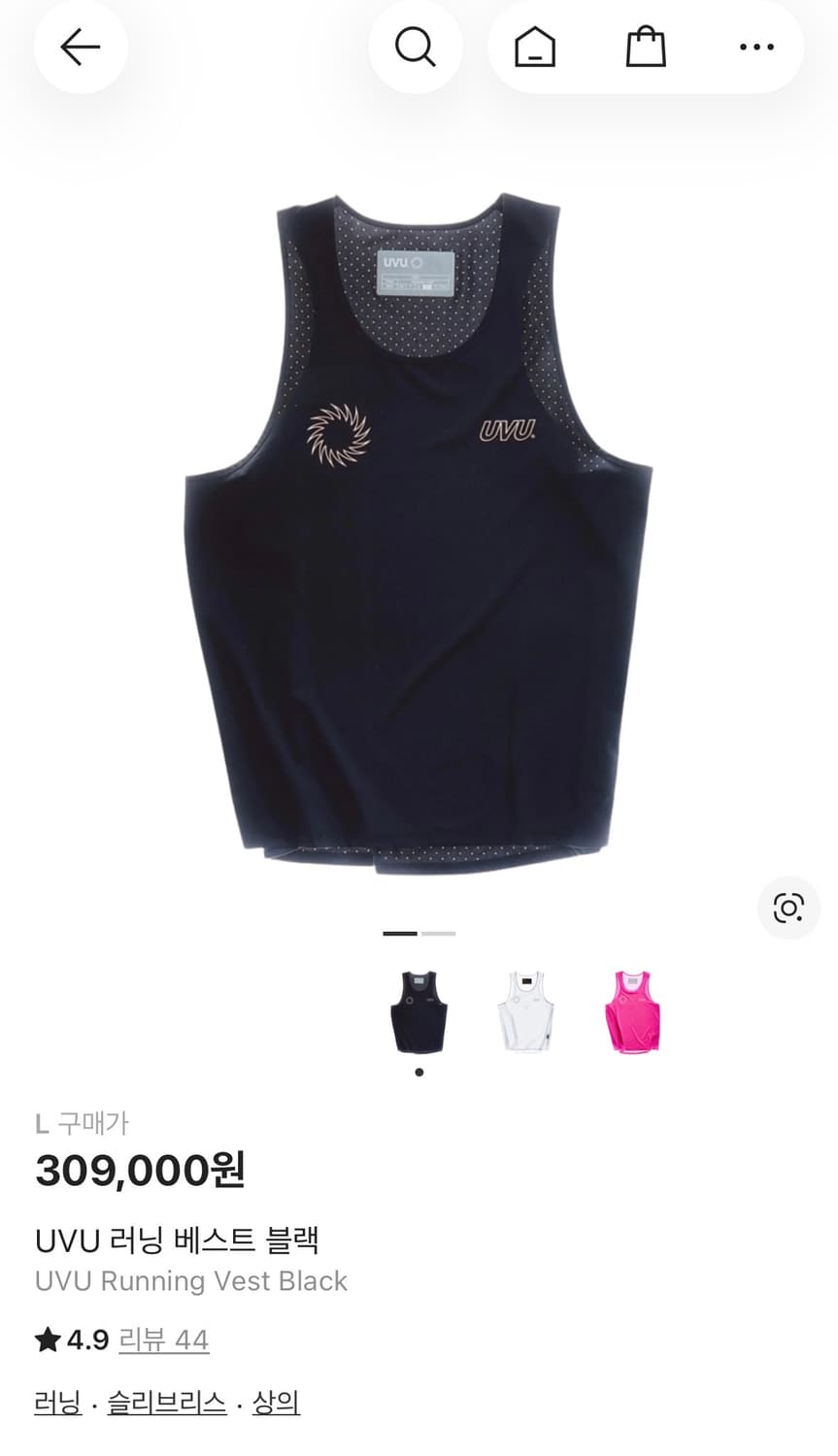838x1456 pixels.
Task: Open the search icon
Action: (416, 47)
